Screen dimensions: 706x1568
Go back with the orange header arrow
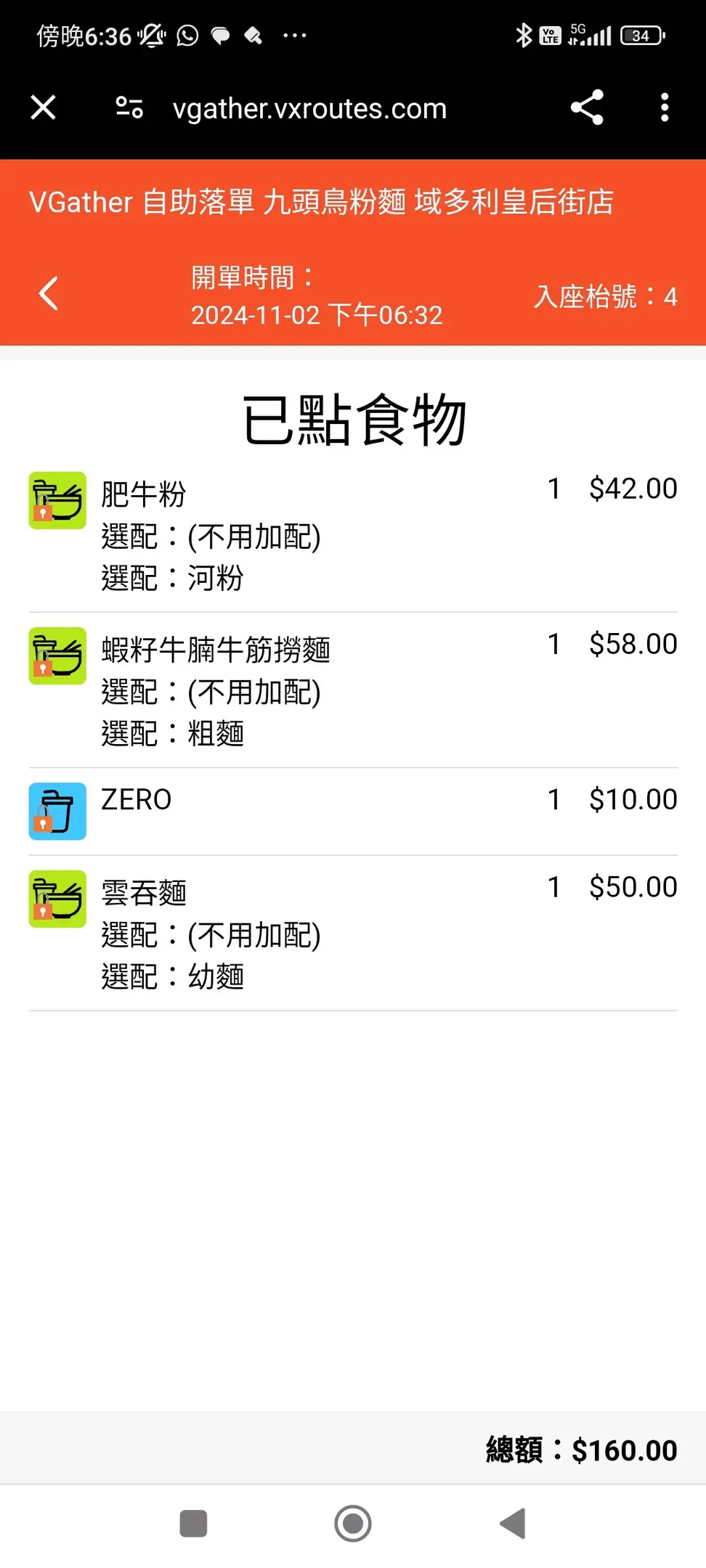pyautogui.click(x=48, y=293)
